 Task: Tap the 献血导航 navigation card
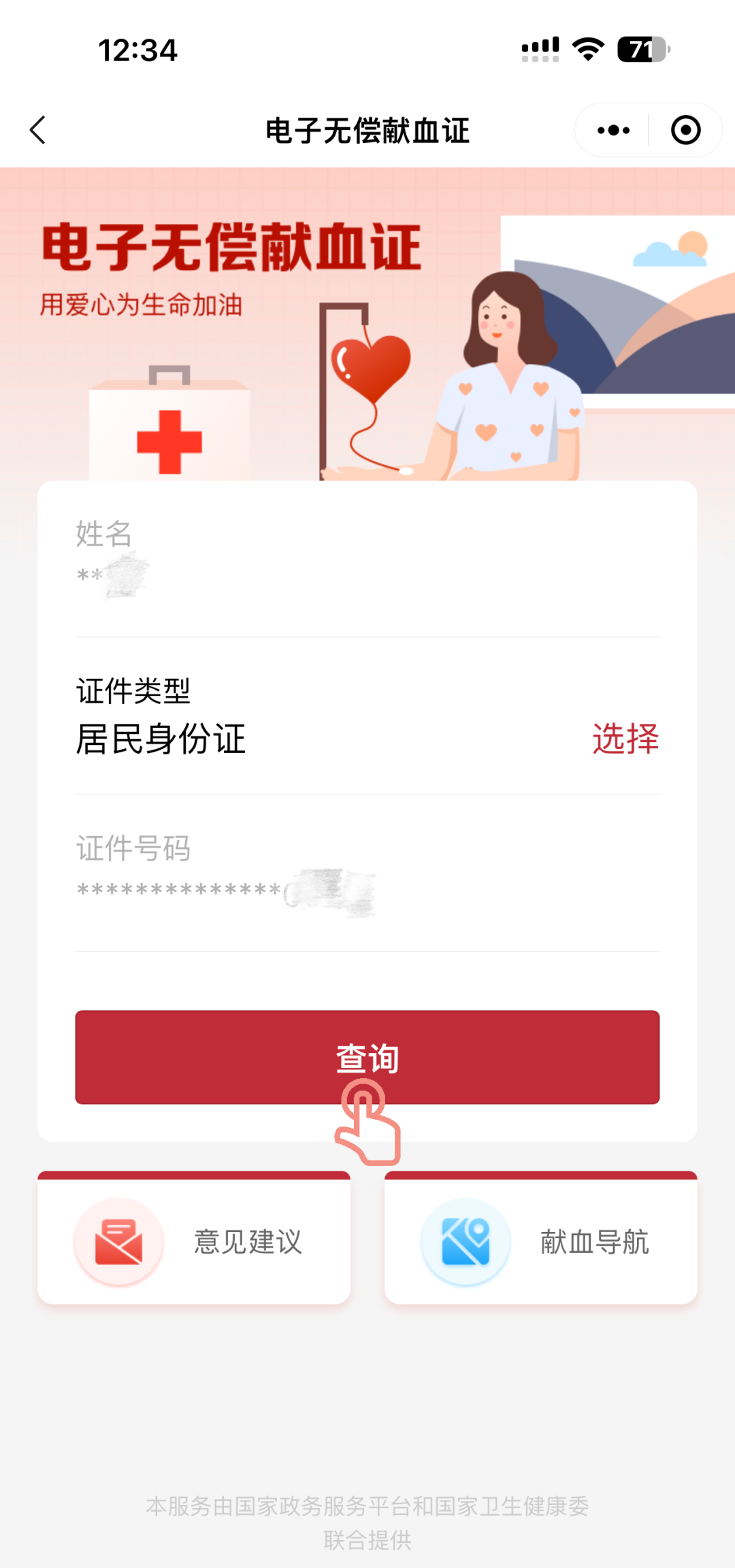click(x=541, y=1239)
